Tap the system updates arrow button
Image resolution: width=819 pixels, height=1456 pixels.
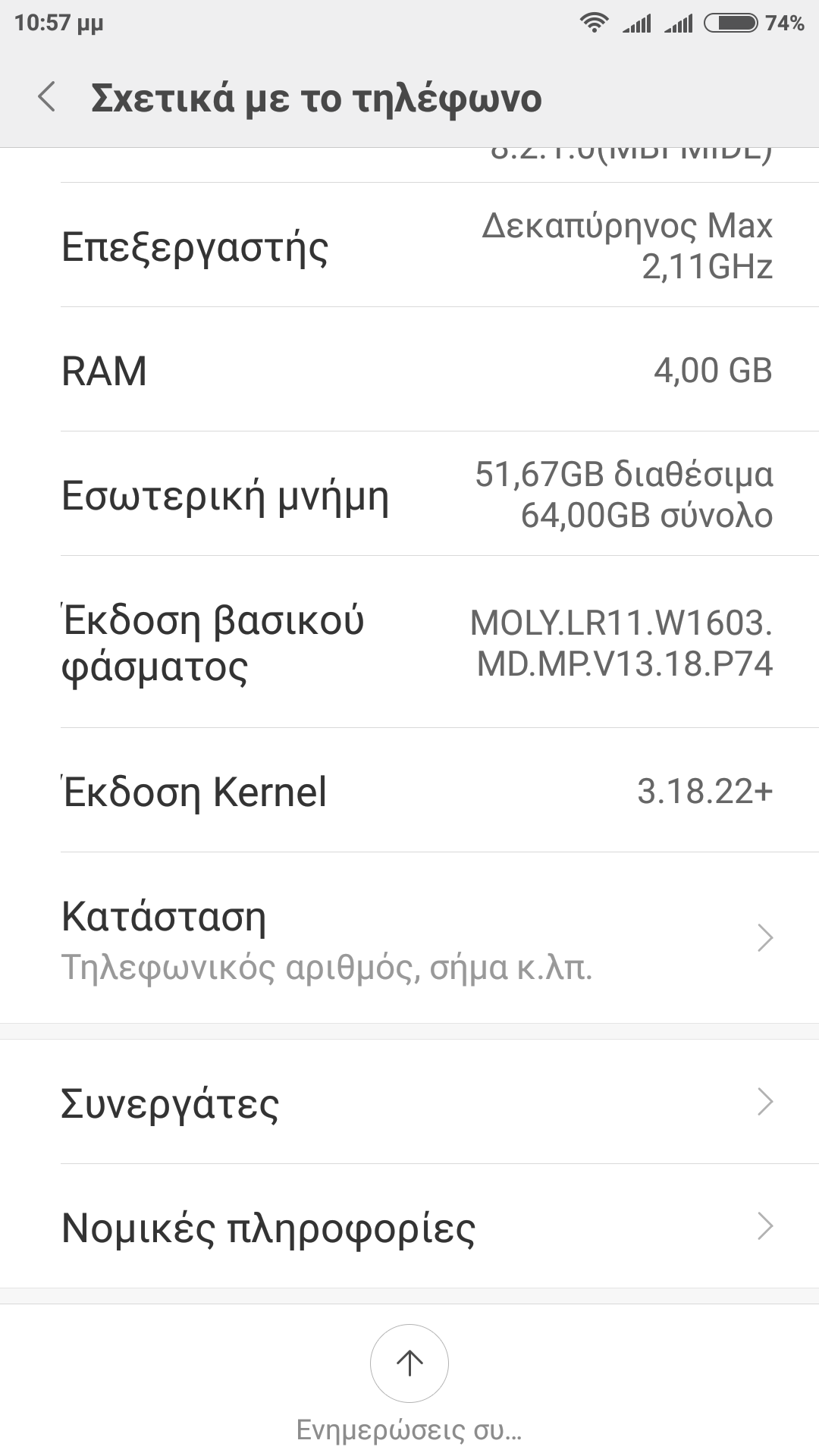pos(409,1363)
